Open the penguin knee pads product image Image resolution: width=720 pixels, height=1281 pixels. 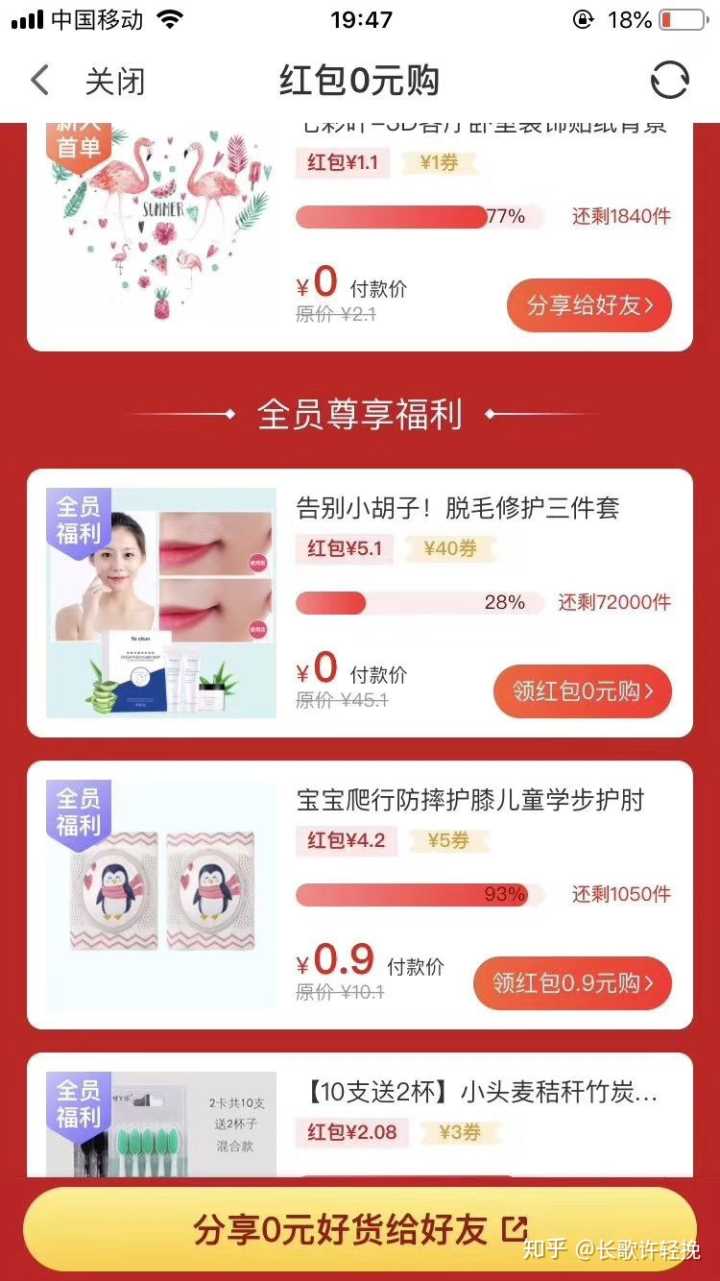[161, 895]
